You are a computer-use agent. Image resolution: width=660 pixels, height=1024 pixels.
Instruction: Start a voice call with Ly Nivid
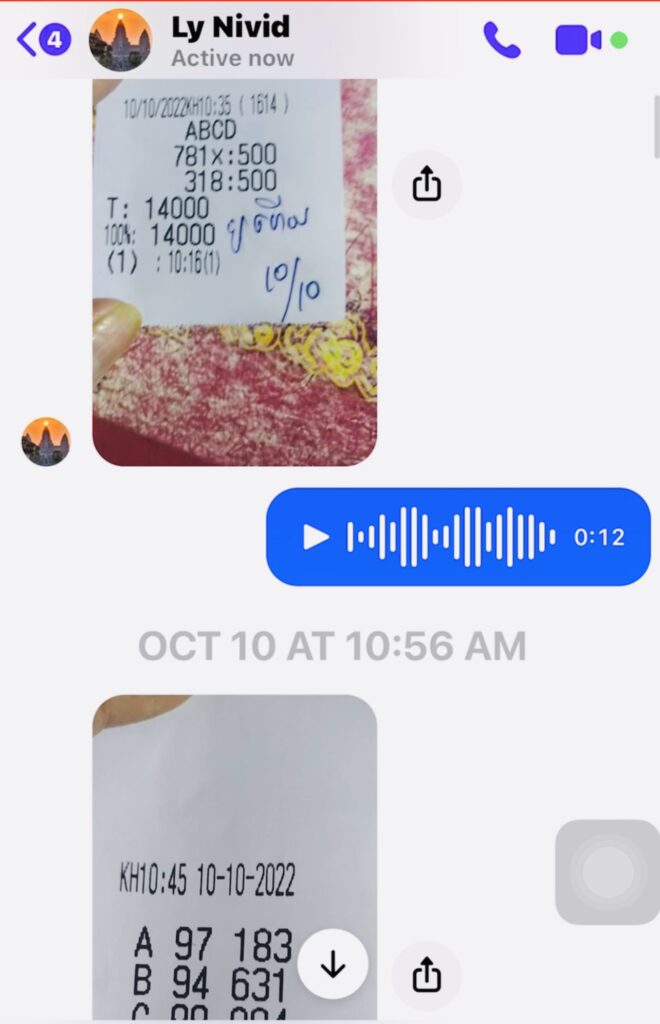[x=502, y=40]
